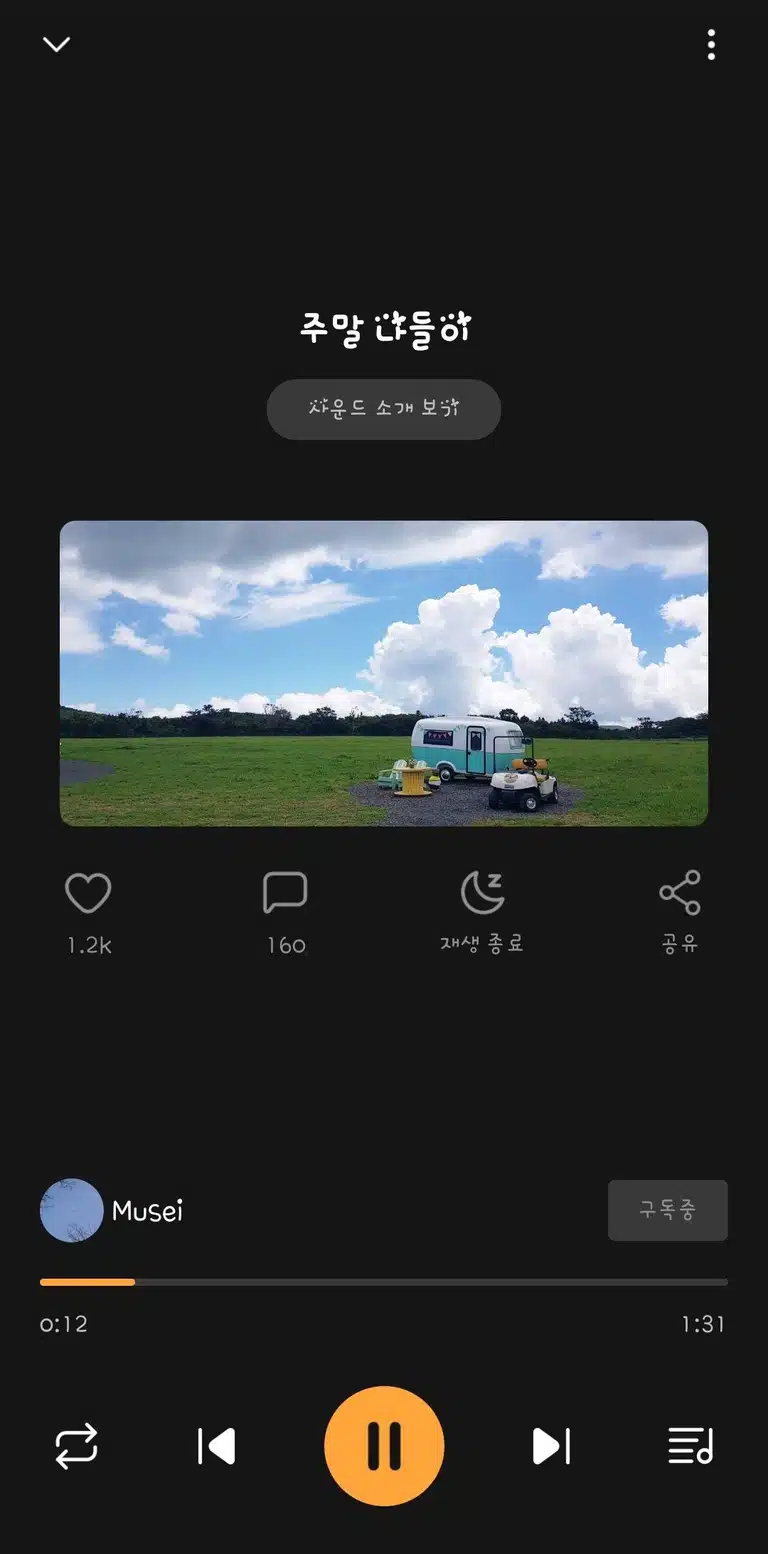Viewport: 768px width, 1554px height.
Task: Open the playlist queue
Action: pos(690,1446)
